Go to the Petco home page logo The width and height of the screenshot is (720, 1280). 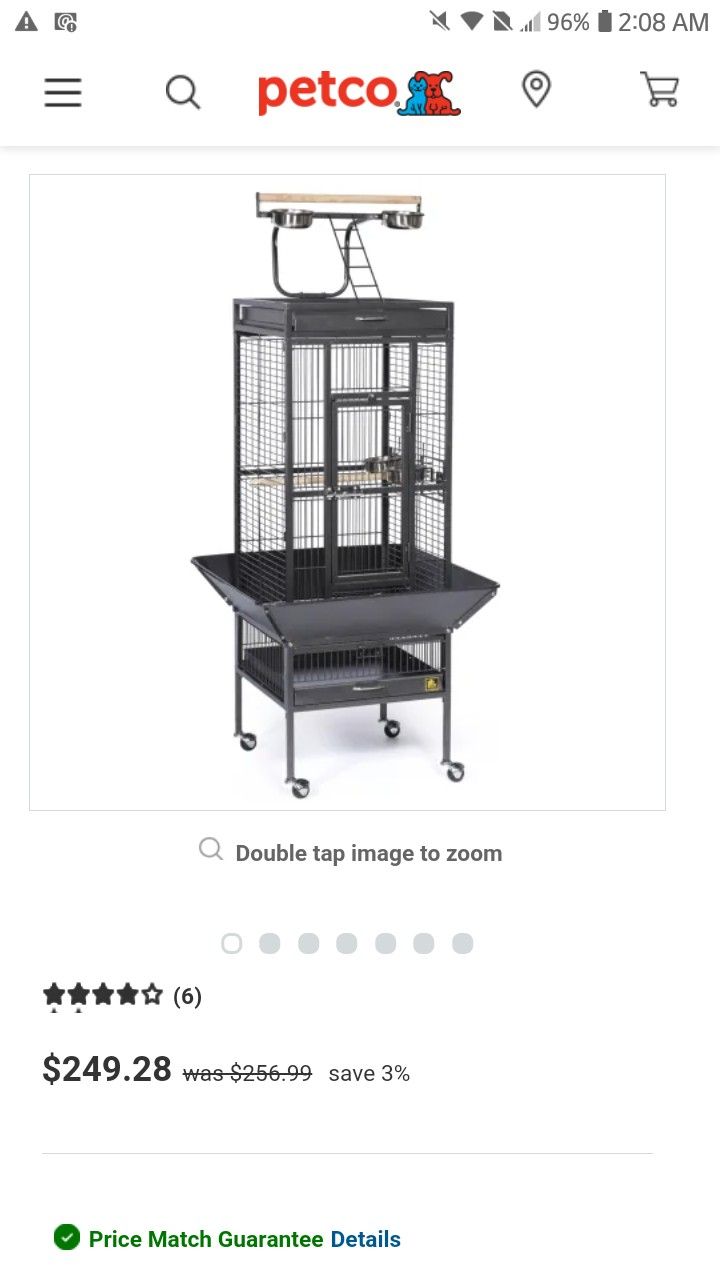(x=359, y=92)
